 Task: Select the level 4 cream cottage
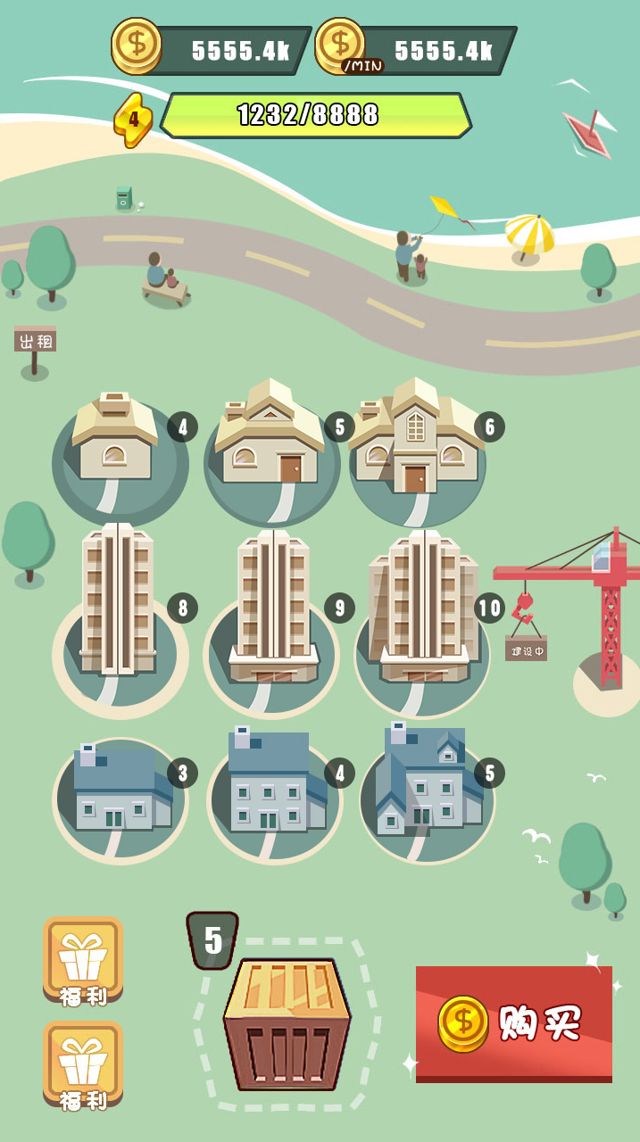click(118, 444)
